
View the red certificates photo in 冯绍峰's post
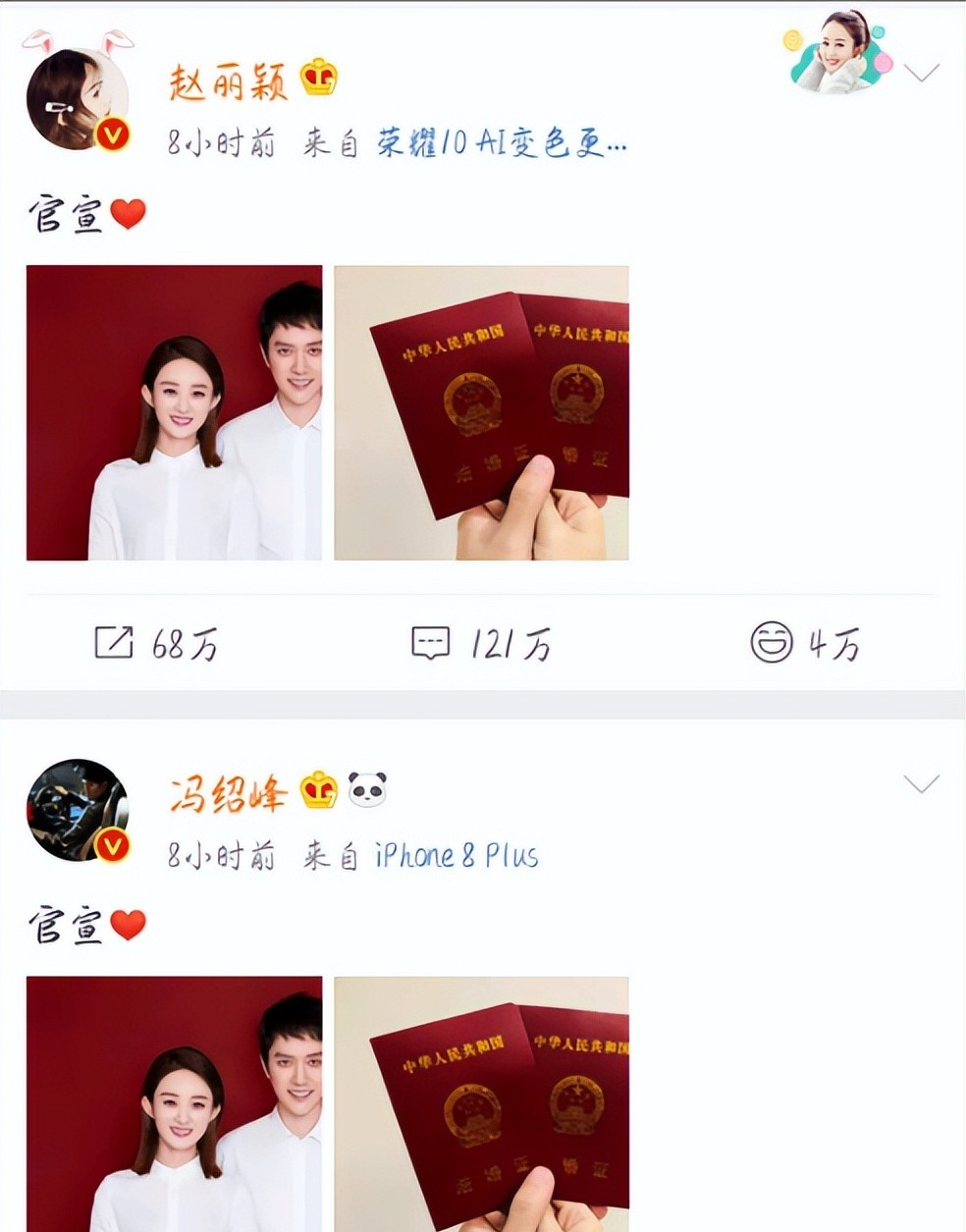(481, 1104)
